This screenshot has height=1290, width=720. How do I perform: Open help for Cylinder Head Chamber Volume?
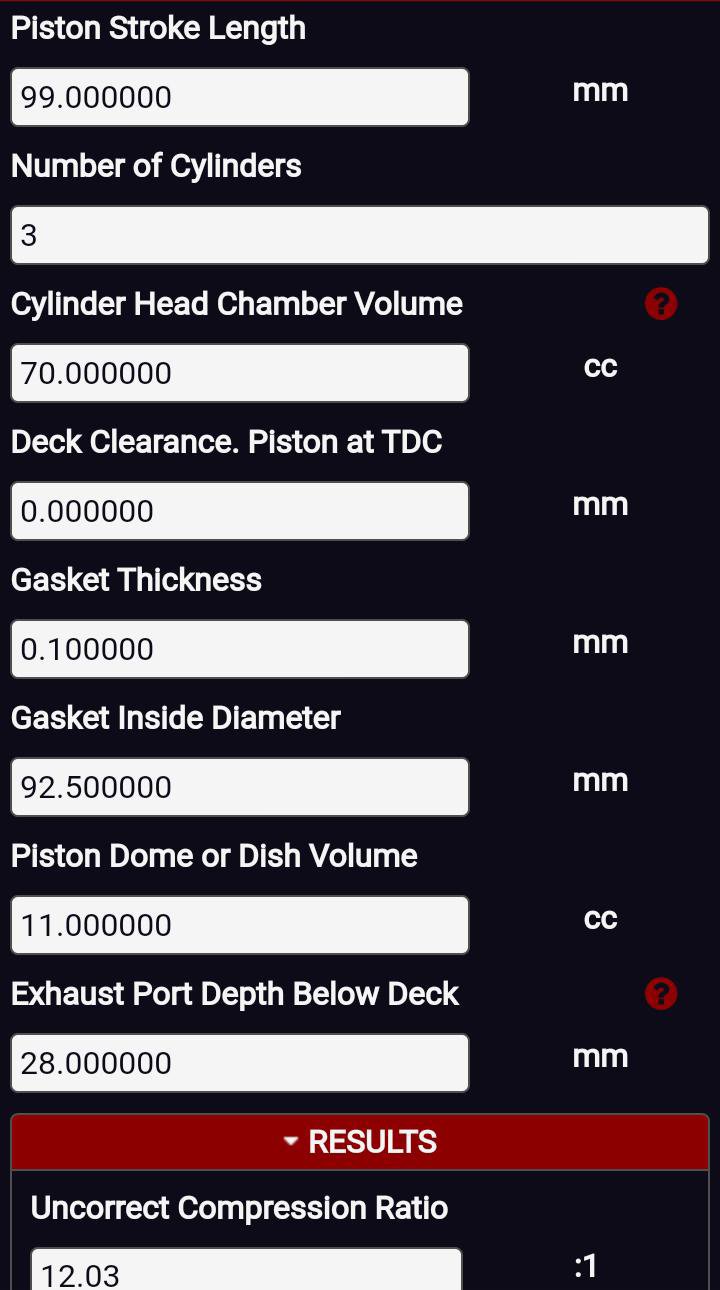click(660, 303)
